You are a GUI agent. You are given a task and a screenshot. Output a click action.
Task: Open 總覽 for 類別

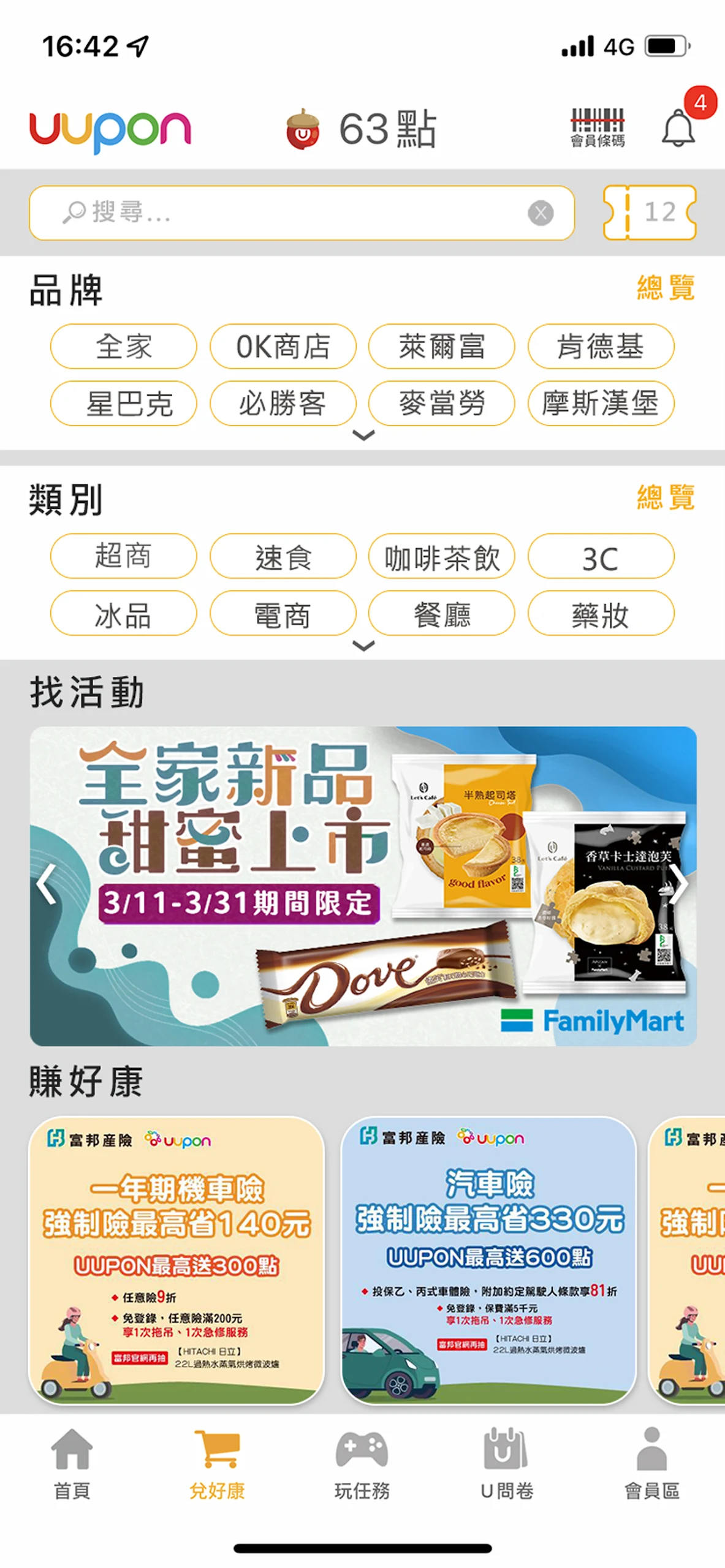pos(666,497)
